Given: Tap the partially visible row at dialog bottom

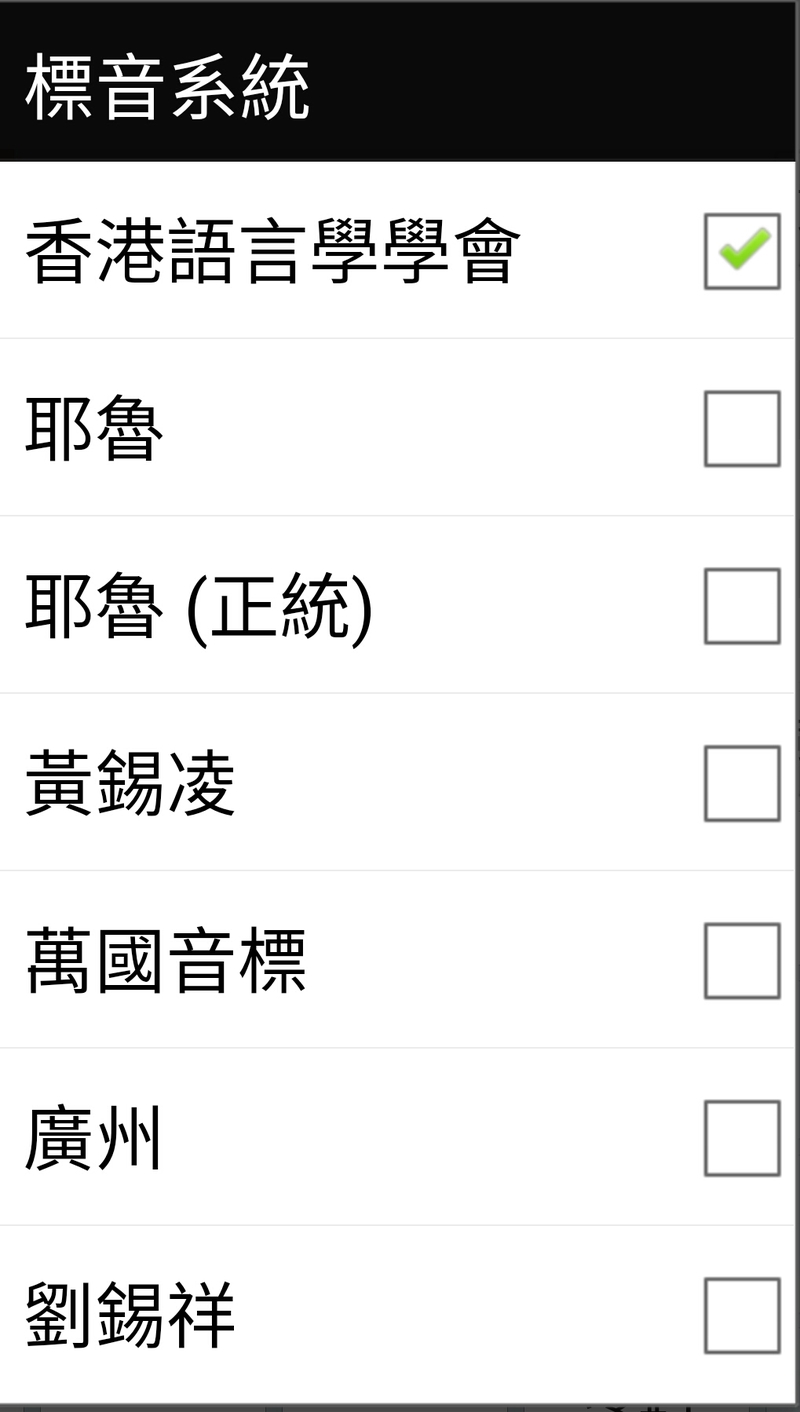Looking at the screenshot, I should (400, 1400).
